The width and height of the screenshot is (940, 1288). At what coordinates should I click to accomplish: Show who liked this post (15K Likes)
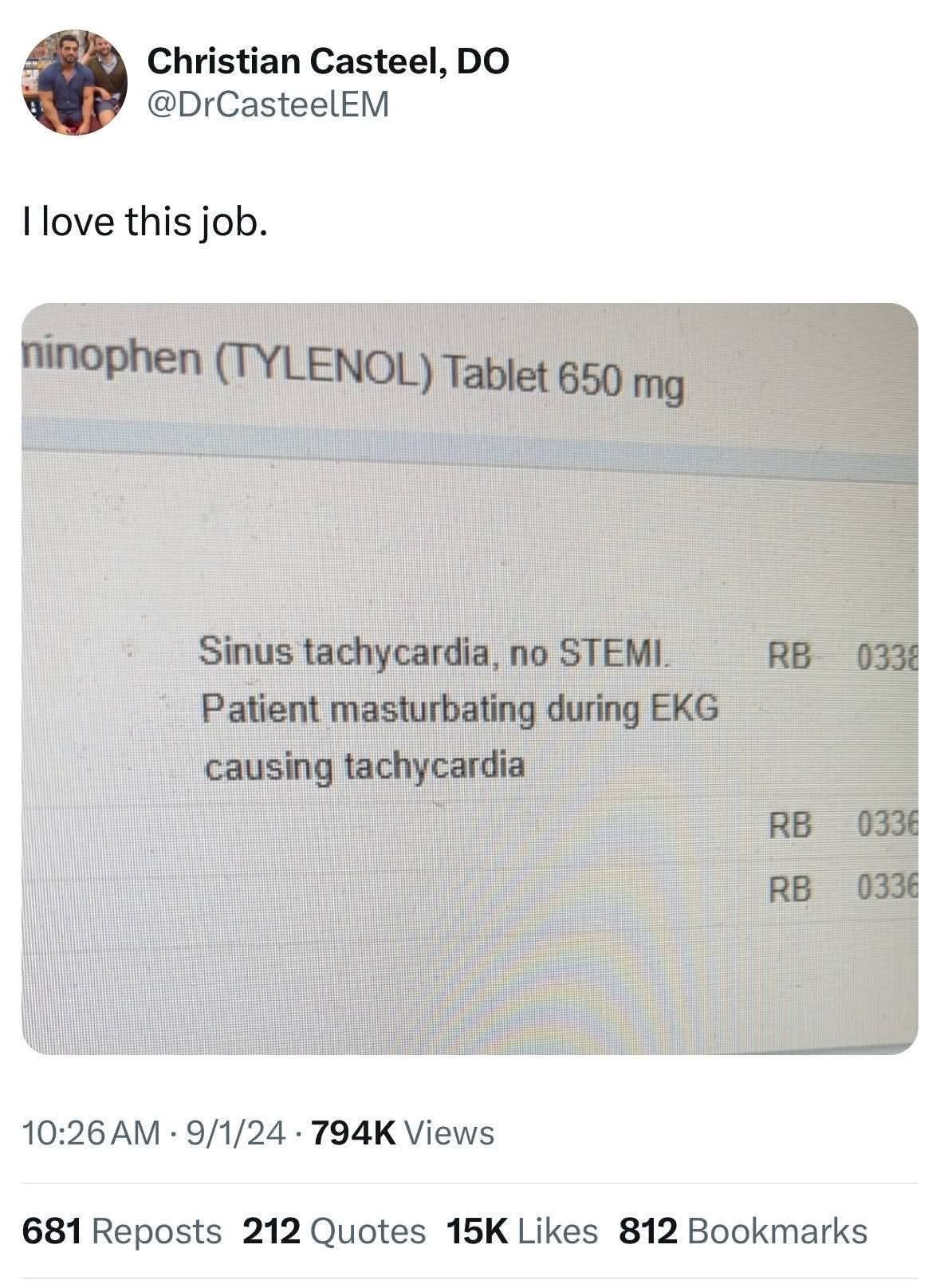click(x=521, y=1231)
